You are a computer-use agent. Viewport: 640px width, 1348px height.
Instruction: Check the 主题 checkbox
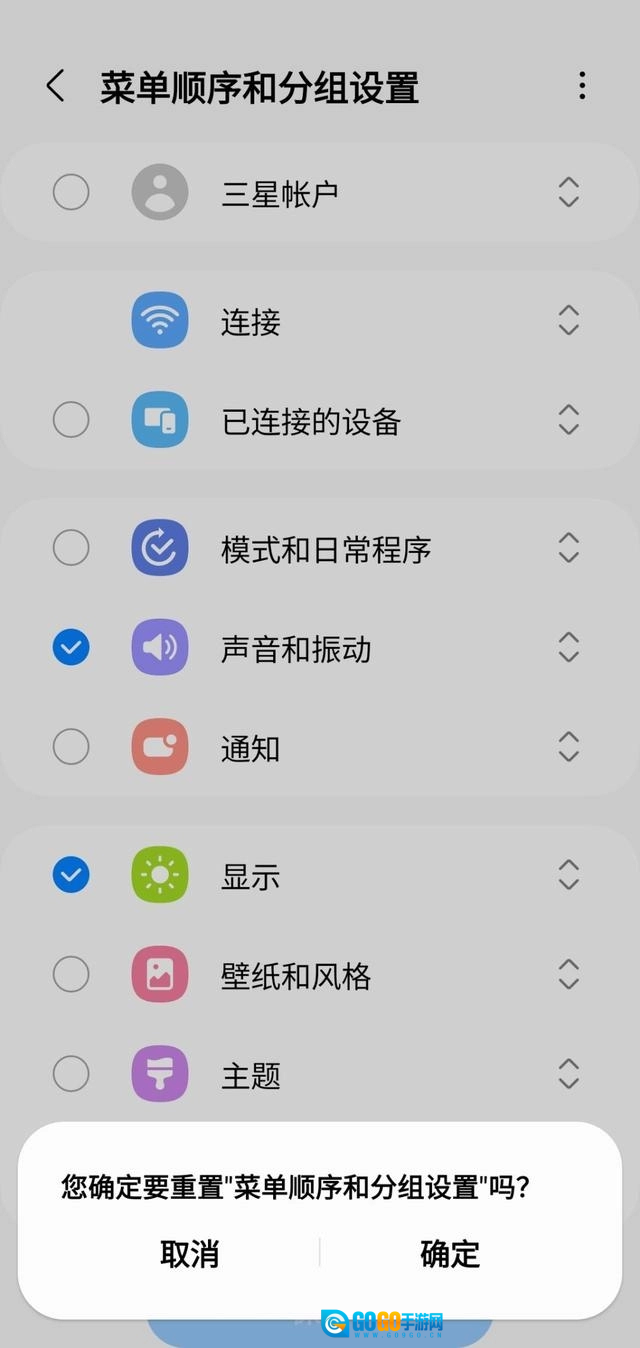coord(71,1074)
